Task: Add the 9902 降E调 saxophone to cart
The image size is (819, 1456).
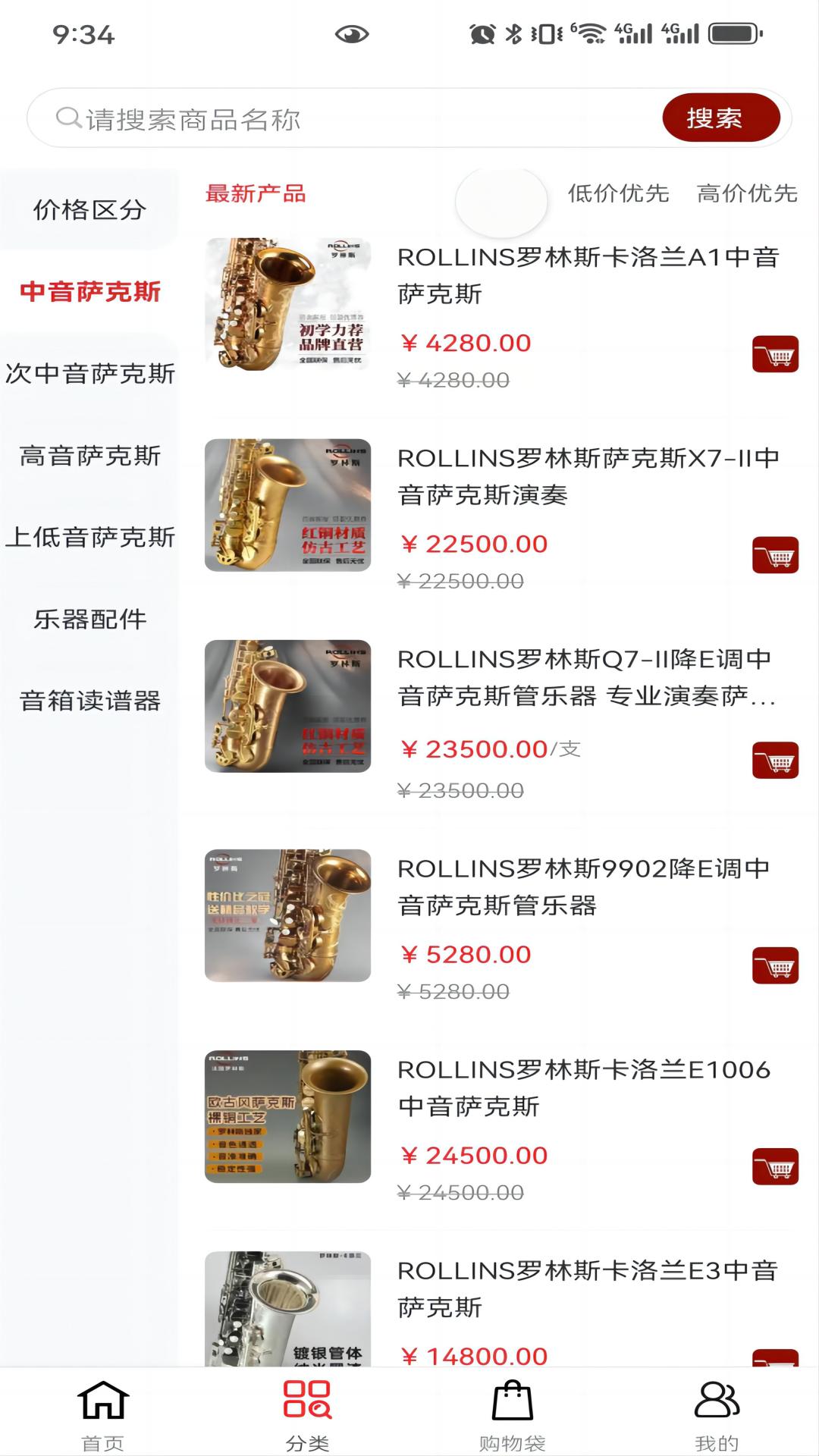Action: tap(775, 965)
